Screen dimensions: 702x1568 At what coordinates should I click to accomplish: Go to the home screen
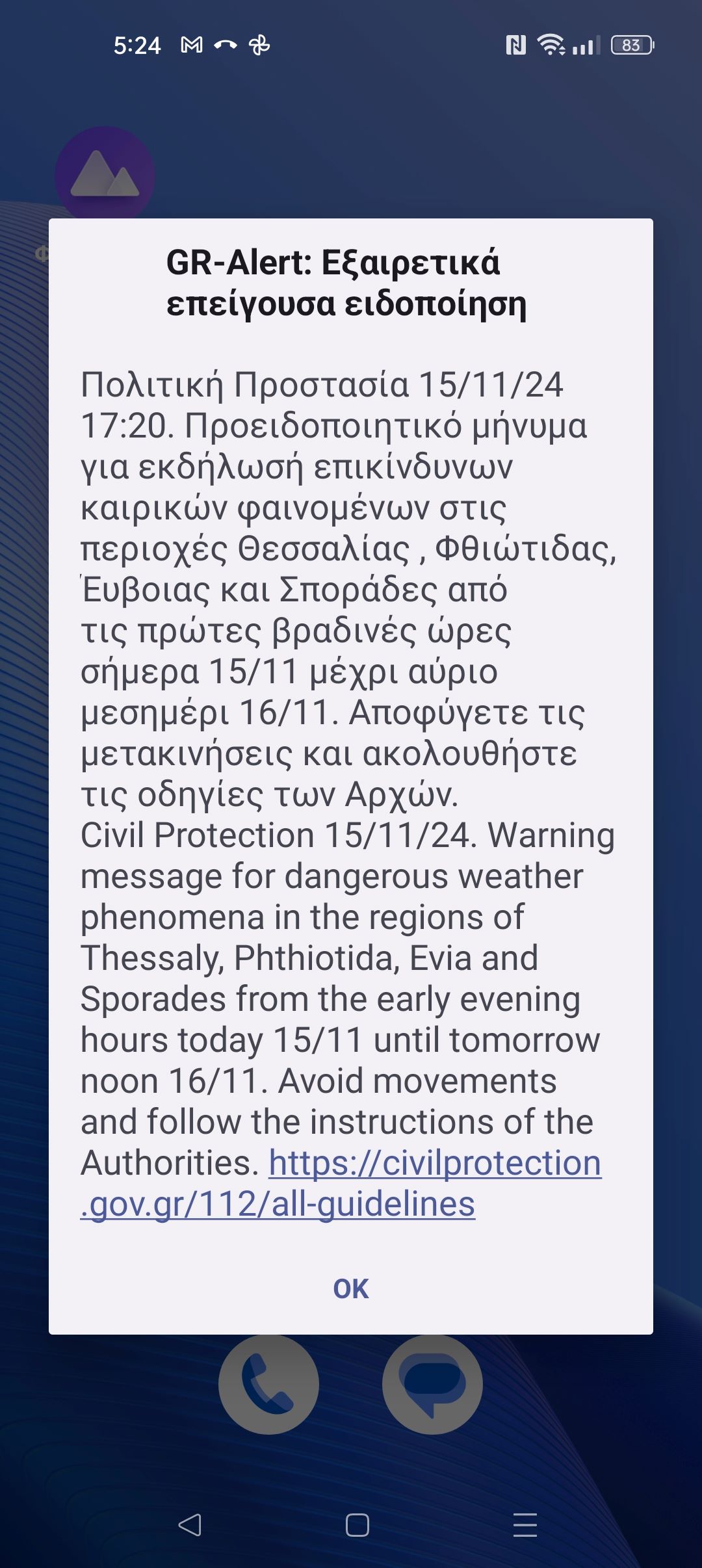[357, 1524]
